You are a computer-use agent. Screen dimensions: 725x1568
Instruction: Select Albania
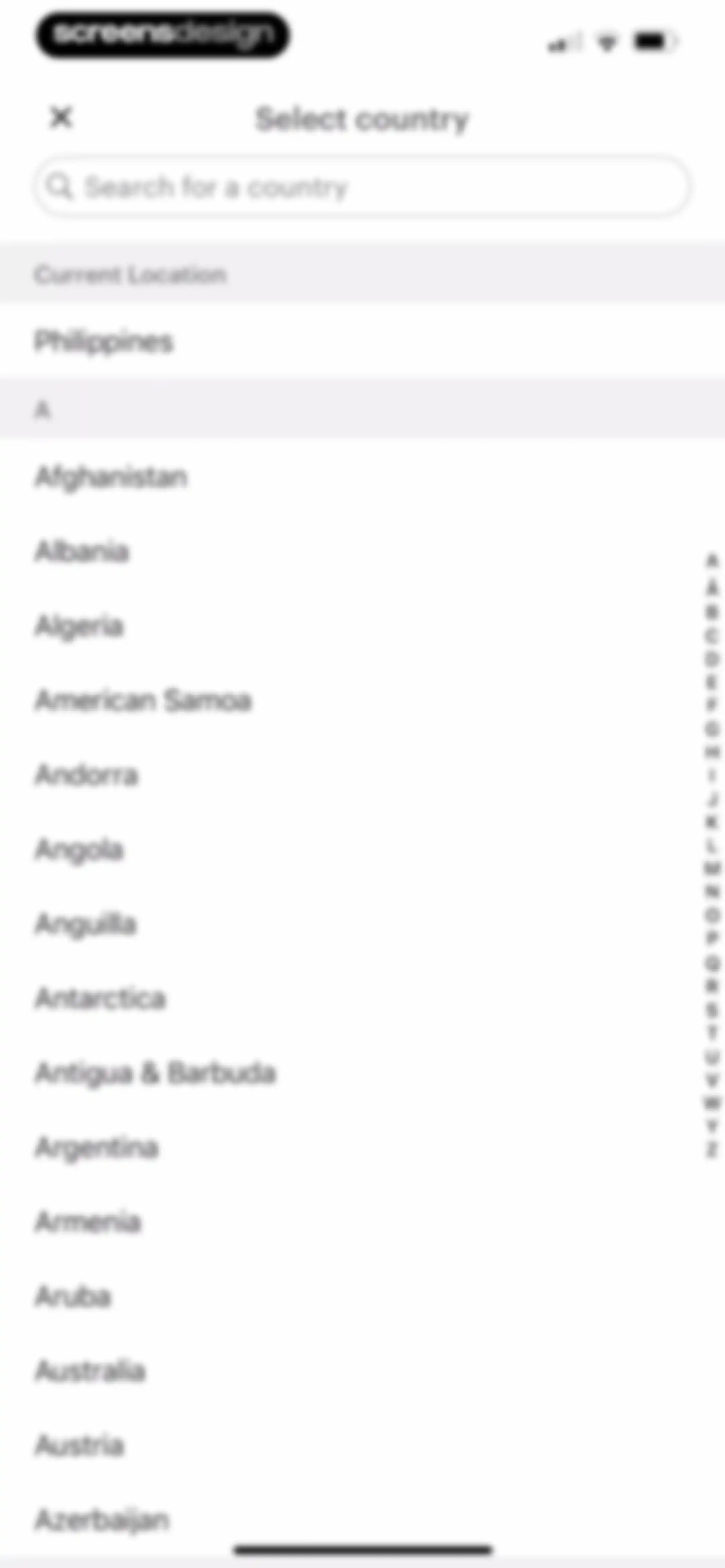pos(362,551)
